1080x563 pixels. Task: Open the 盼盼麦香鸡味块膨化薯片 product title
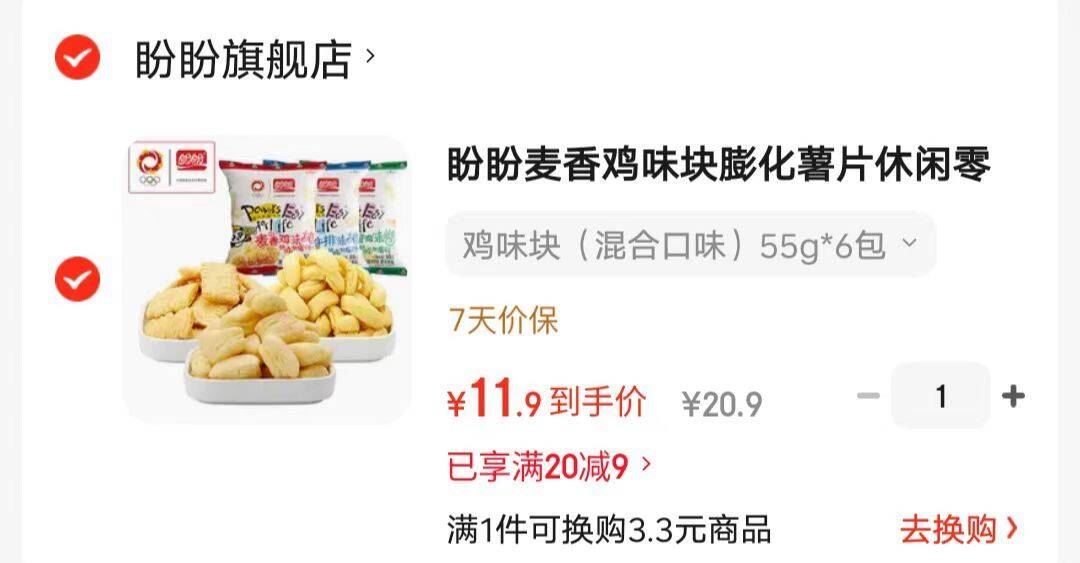(x=718, y=166)
